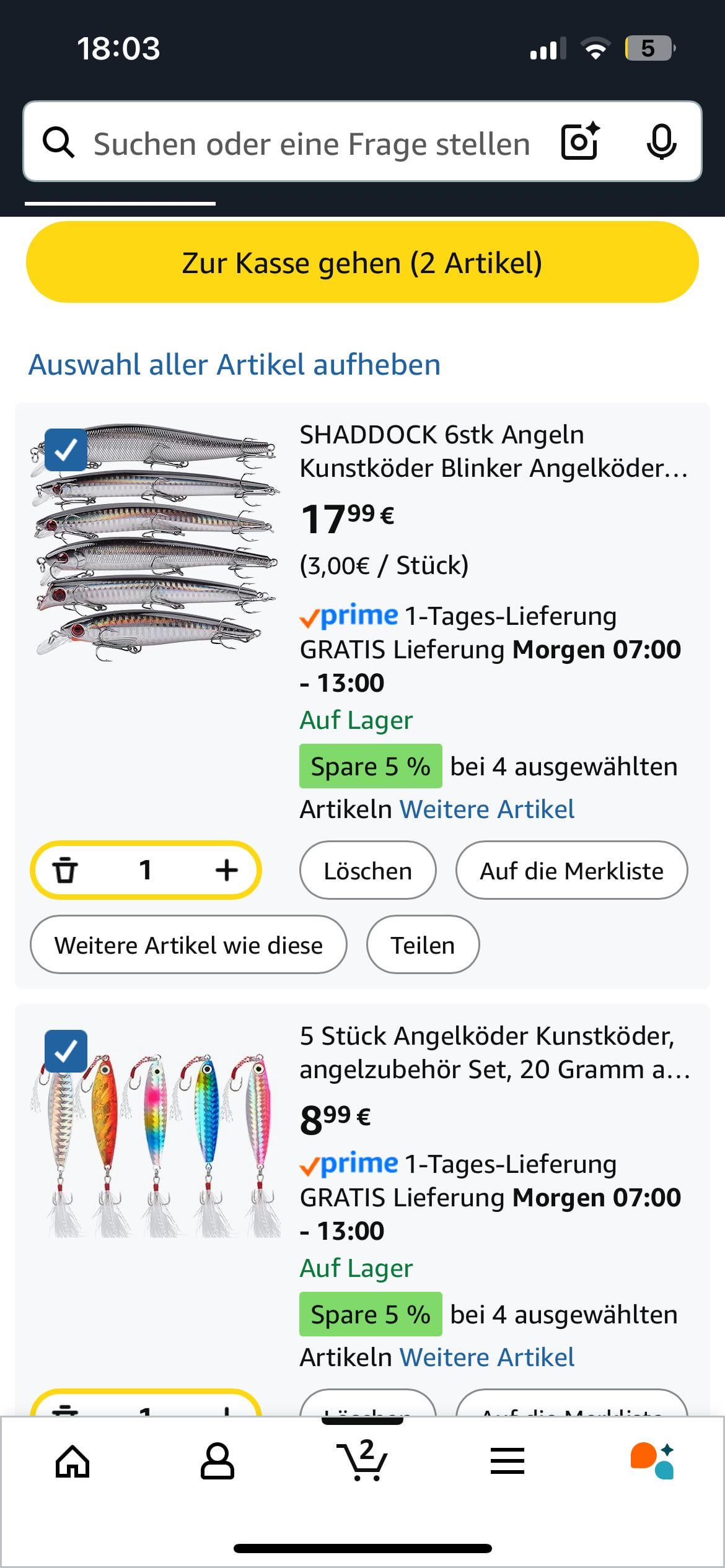Start voice search with the microphone

(x=661, y=142)
